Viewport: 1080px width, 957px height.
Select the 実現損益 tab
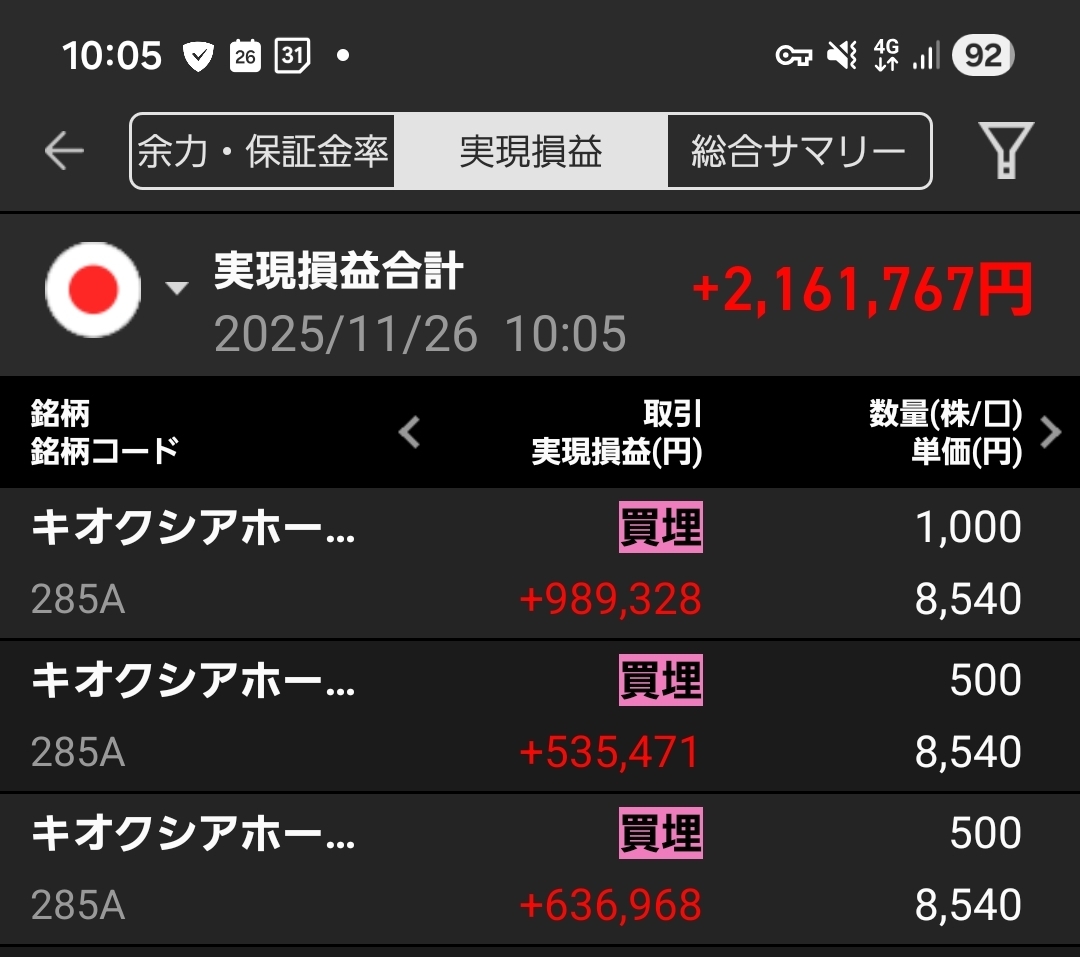(x=530, y=152)
